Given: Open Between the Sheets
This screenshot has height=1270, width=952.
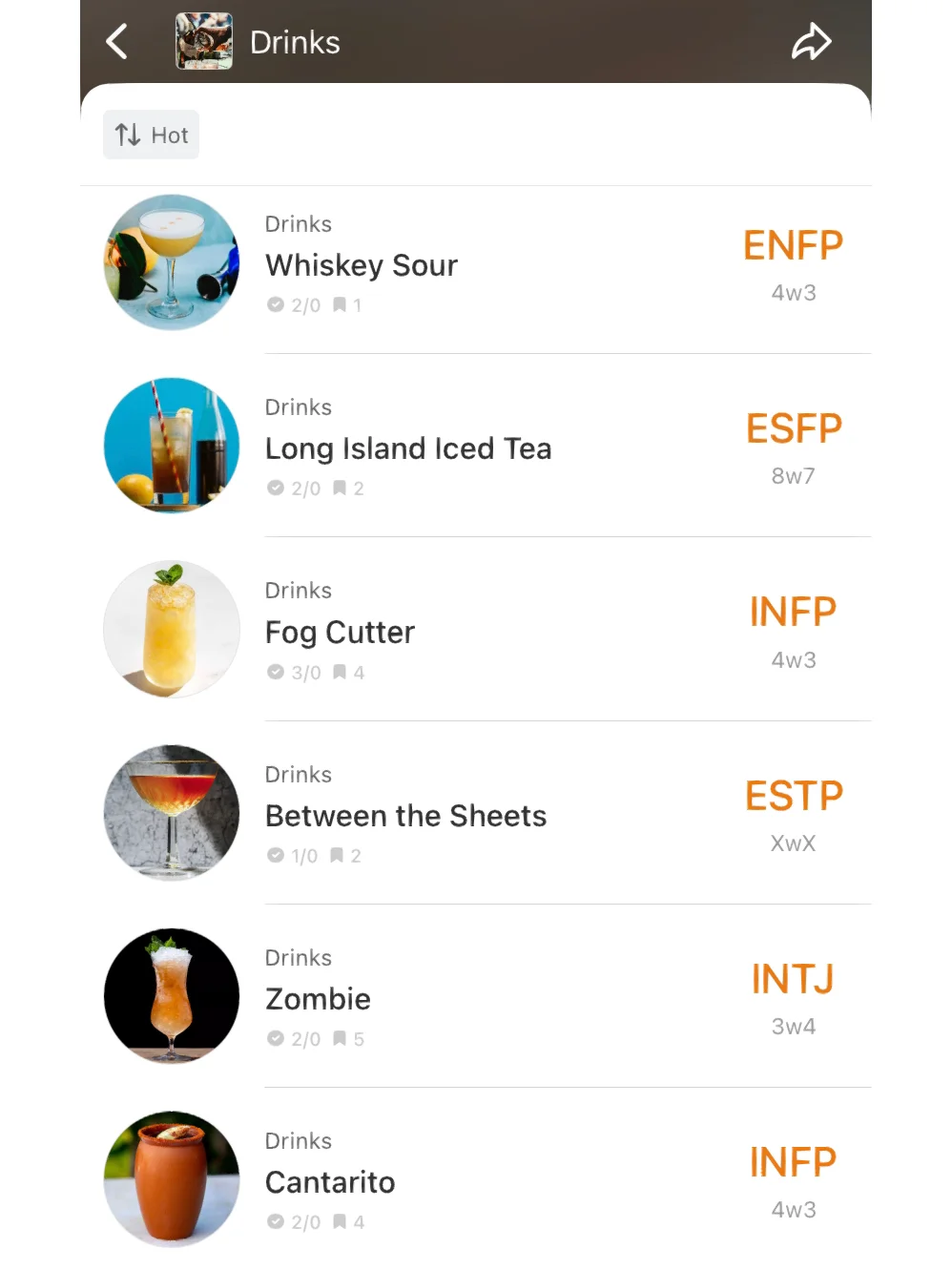Looking at the screenshot, I should [x=406, y=816].
